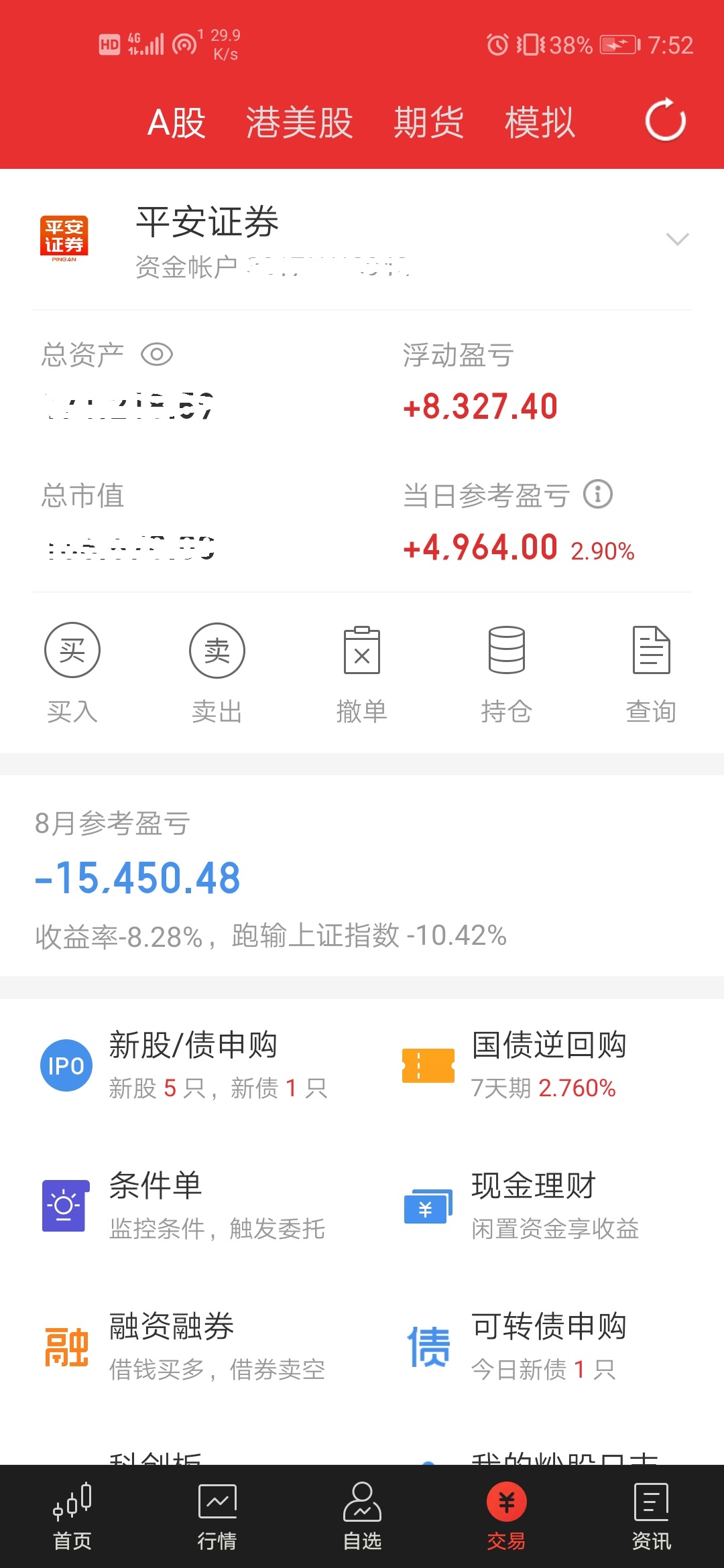Expand the account dropdown chevron

click(x=677, y=238)
